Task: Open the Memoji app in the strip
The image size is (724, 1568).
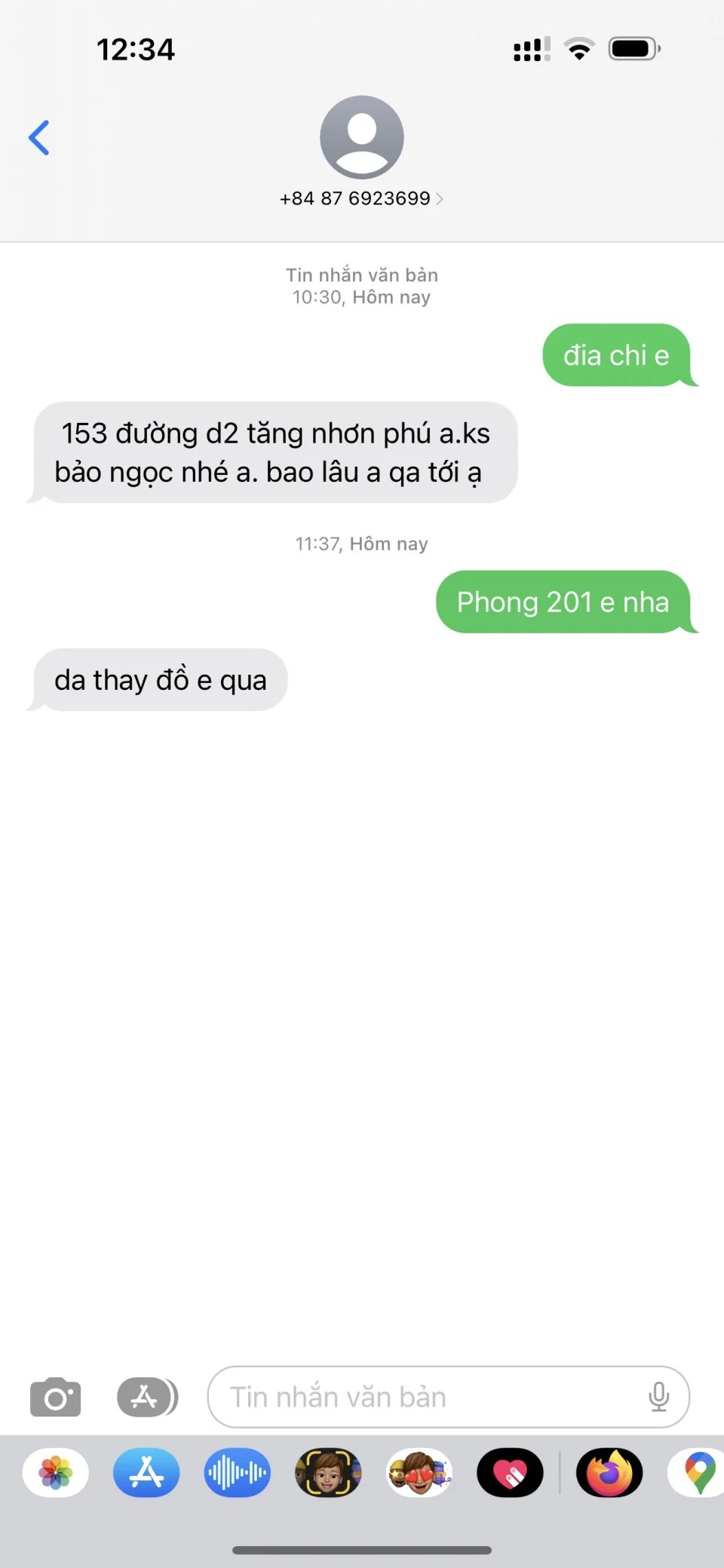Action: pos(328,1472)
